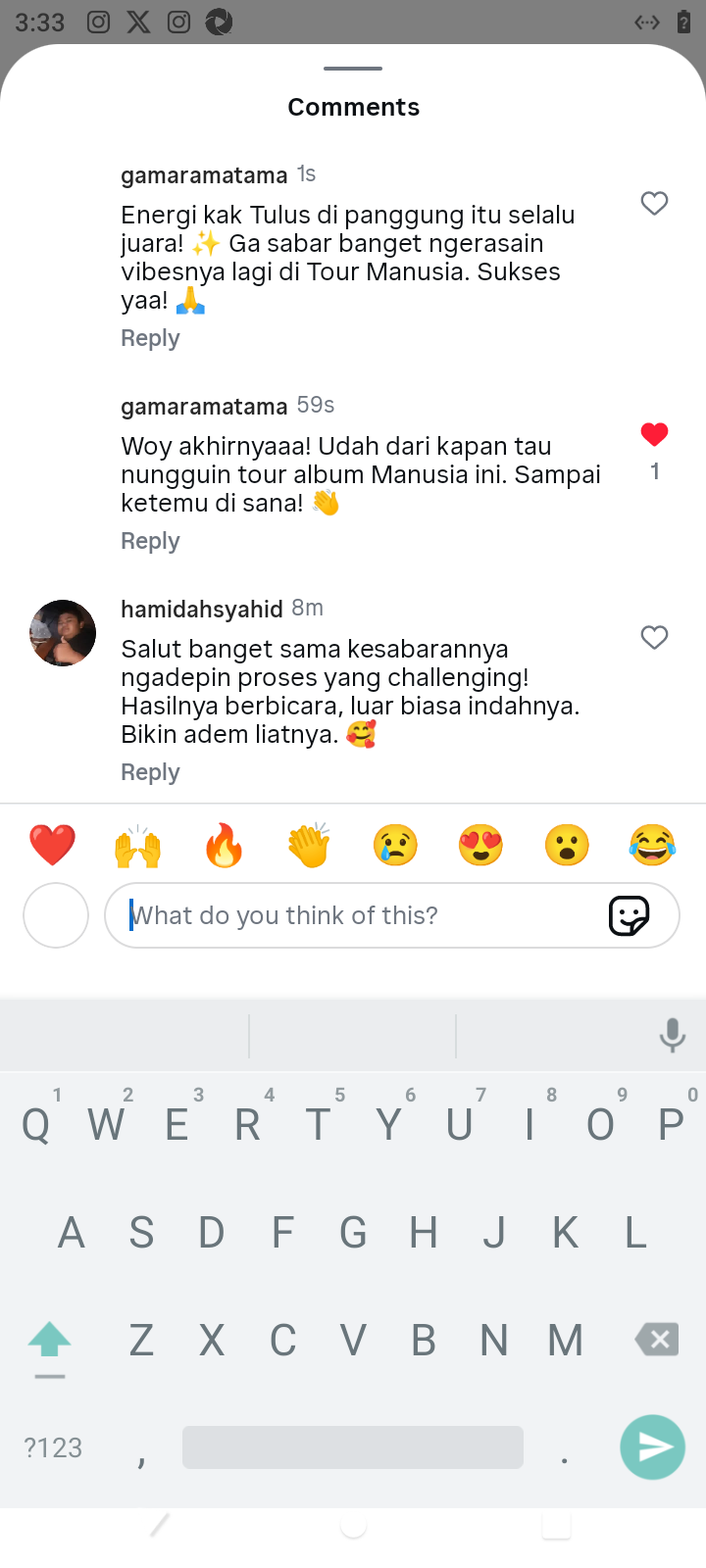The width and height of the screenshot is (706, 1568).
Task: Reply to the Energi kak Tulus comment
Action: (x=150, y=338)
